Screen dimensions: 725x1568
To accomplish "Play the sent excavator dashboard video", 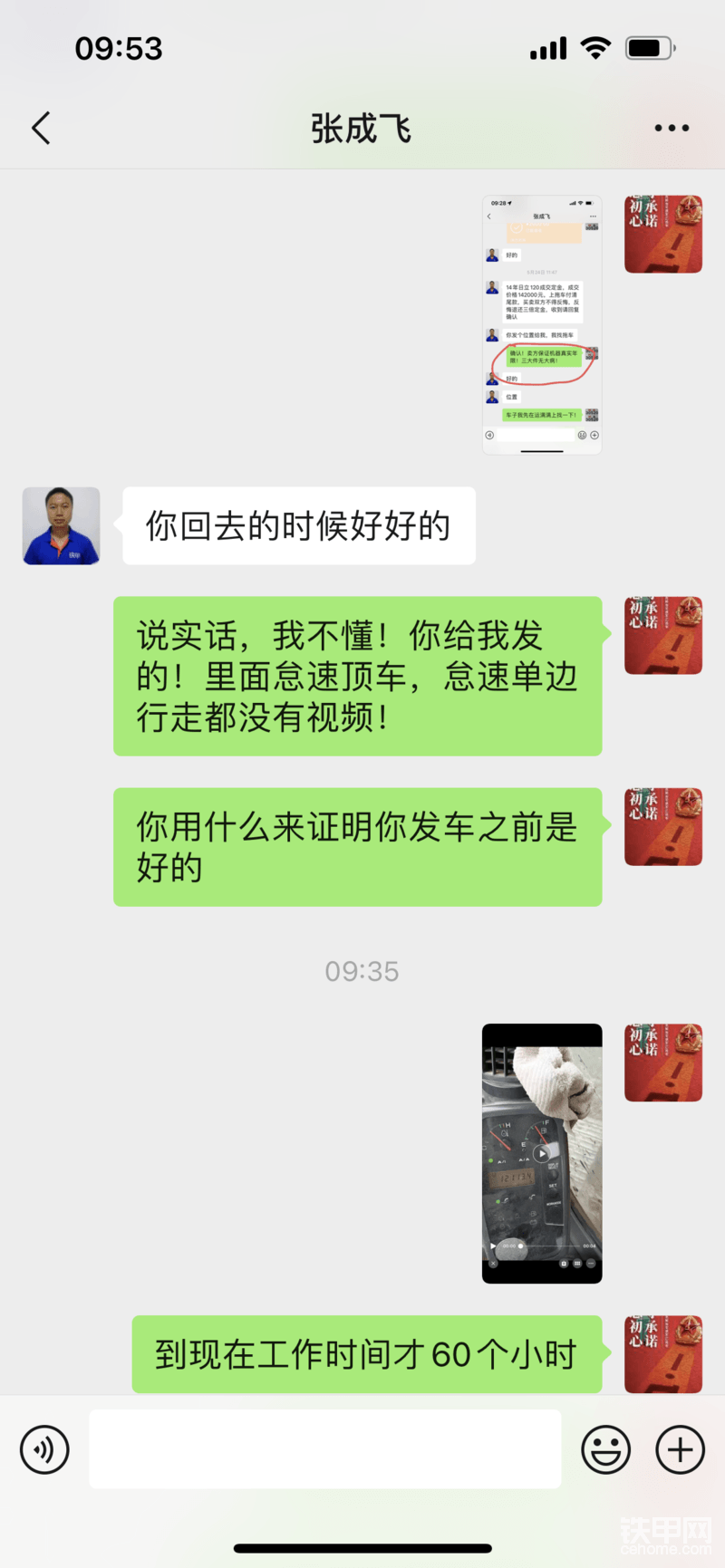I will pos(541,1153).
